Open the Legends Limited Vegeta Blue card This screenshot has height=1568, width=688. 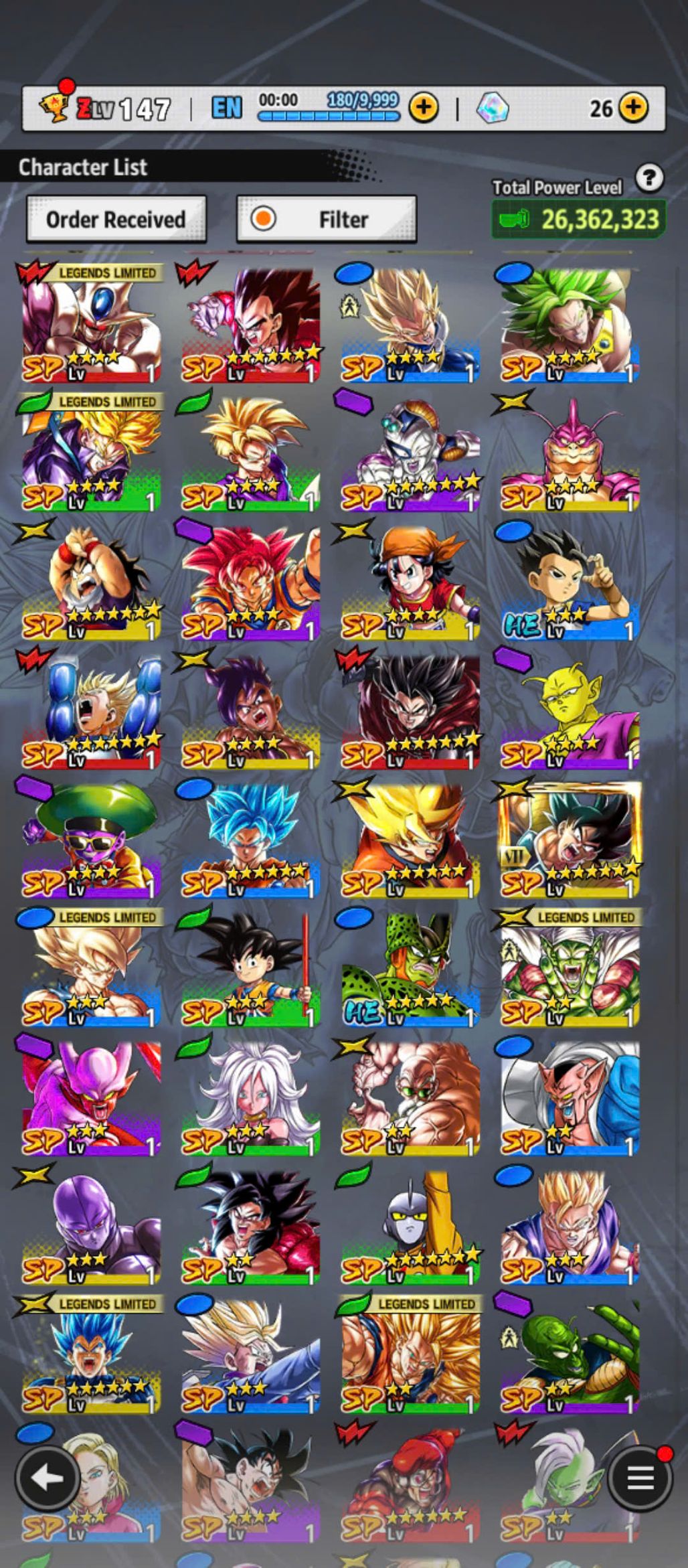(90, 1356)
